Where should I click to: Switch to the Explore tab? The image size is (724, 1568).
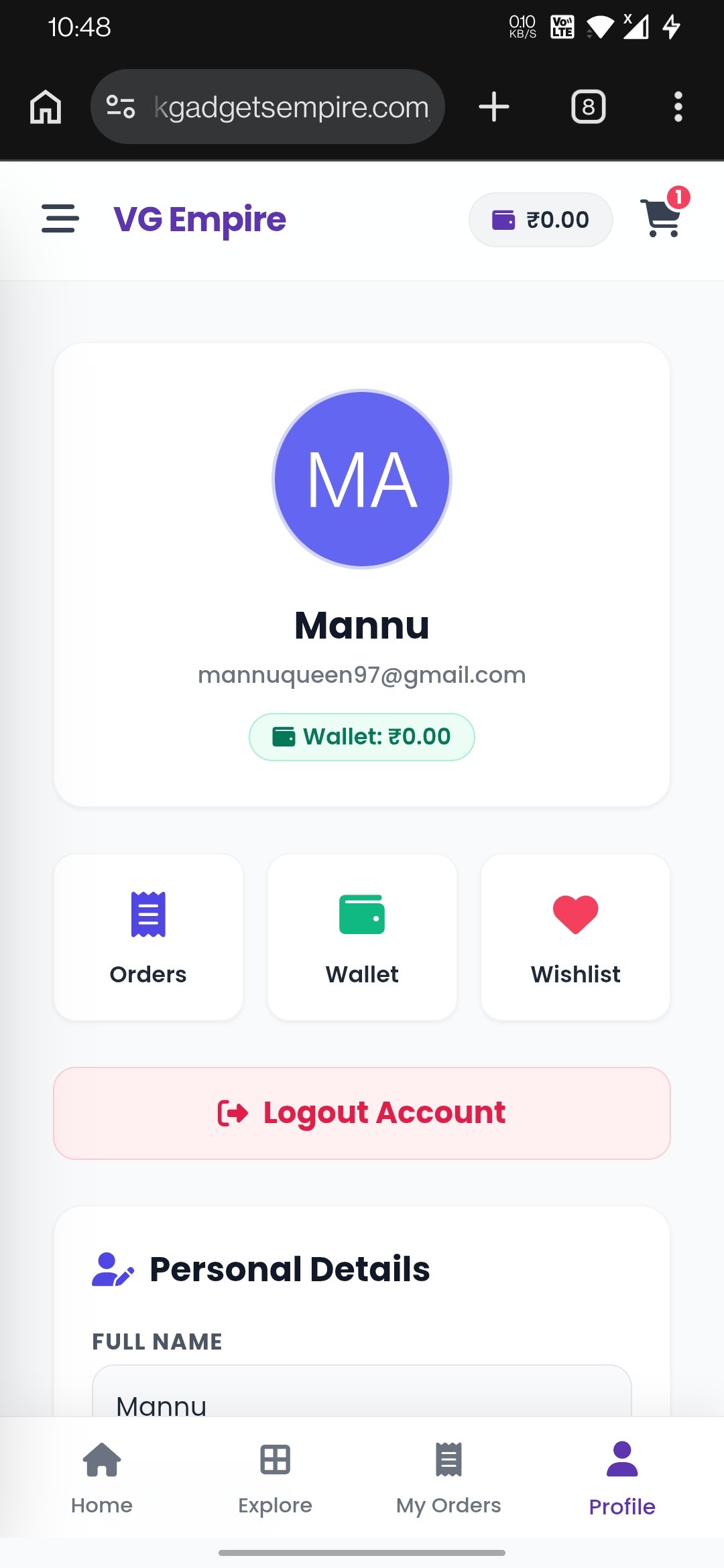(x=275, y=1478)
